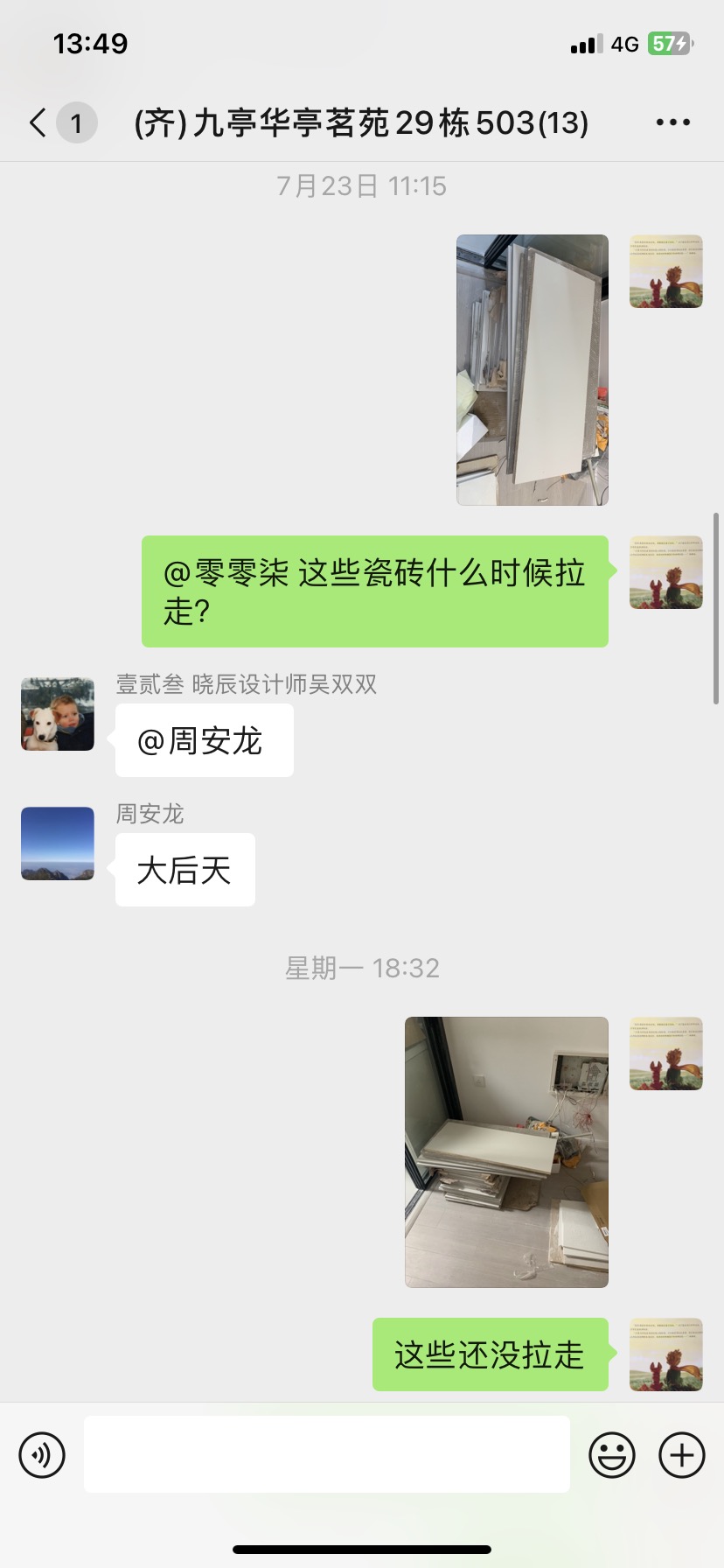Open the plus attachment menu
The height and width of the screenshot is (1568, 724).
coord(682,1455)
